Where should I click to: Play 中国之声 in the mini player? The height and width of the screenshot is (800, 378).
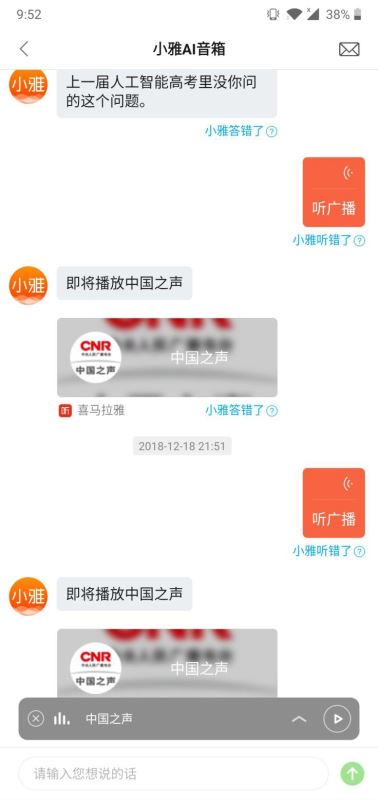click(x=337, y=718)
